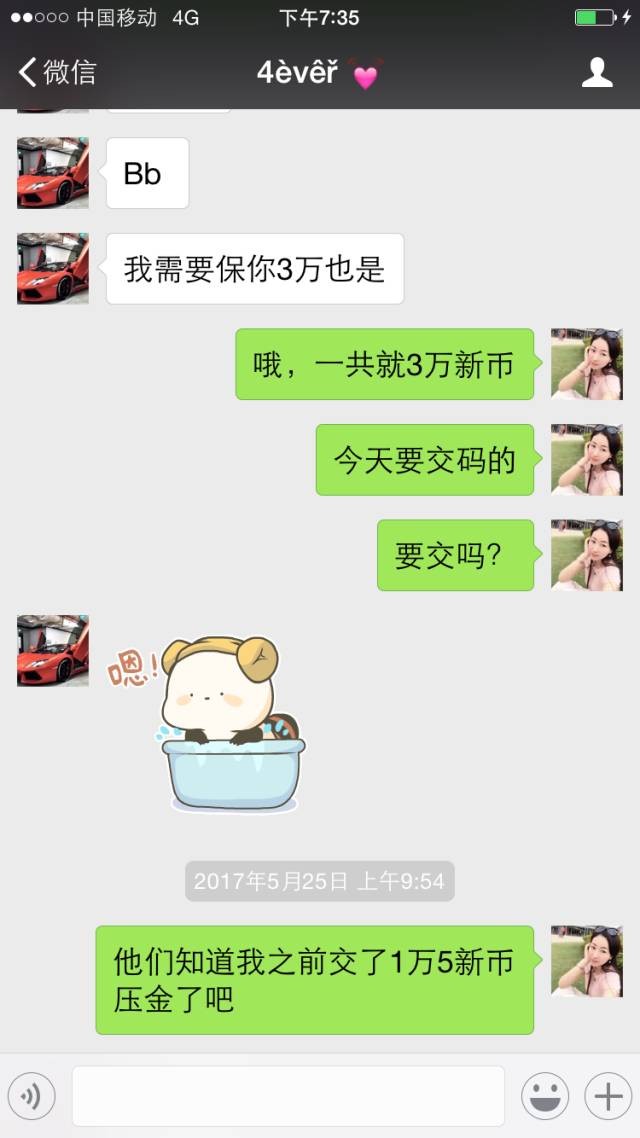Image resolution: width=640 pixels, height=1138 pixels.
Task: Go back to the 微信 chat list
Action: (58, 72)
